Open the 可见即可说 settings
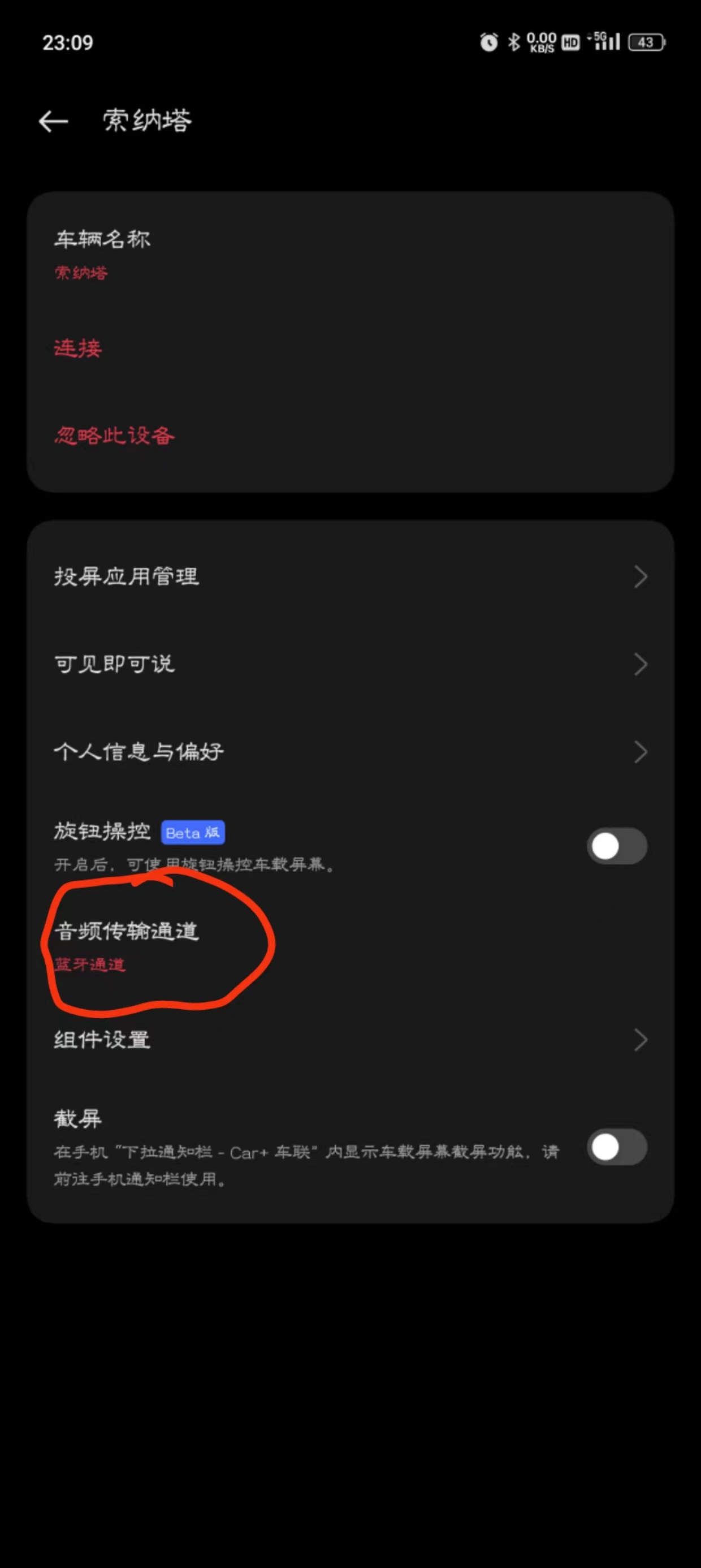701x1568 pixels. click(350, 664)
